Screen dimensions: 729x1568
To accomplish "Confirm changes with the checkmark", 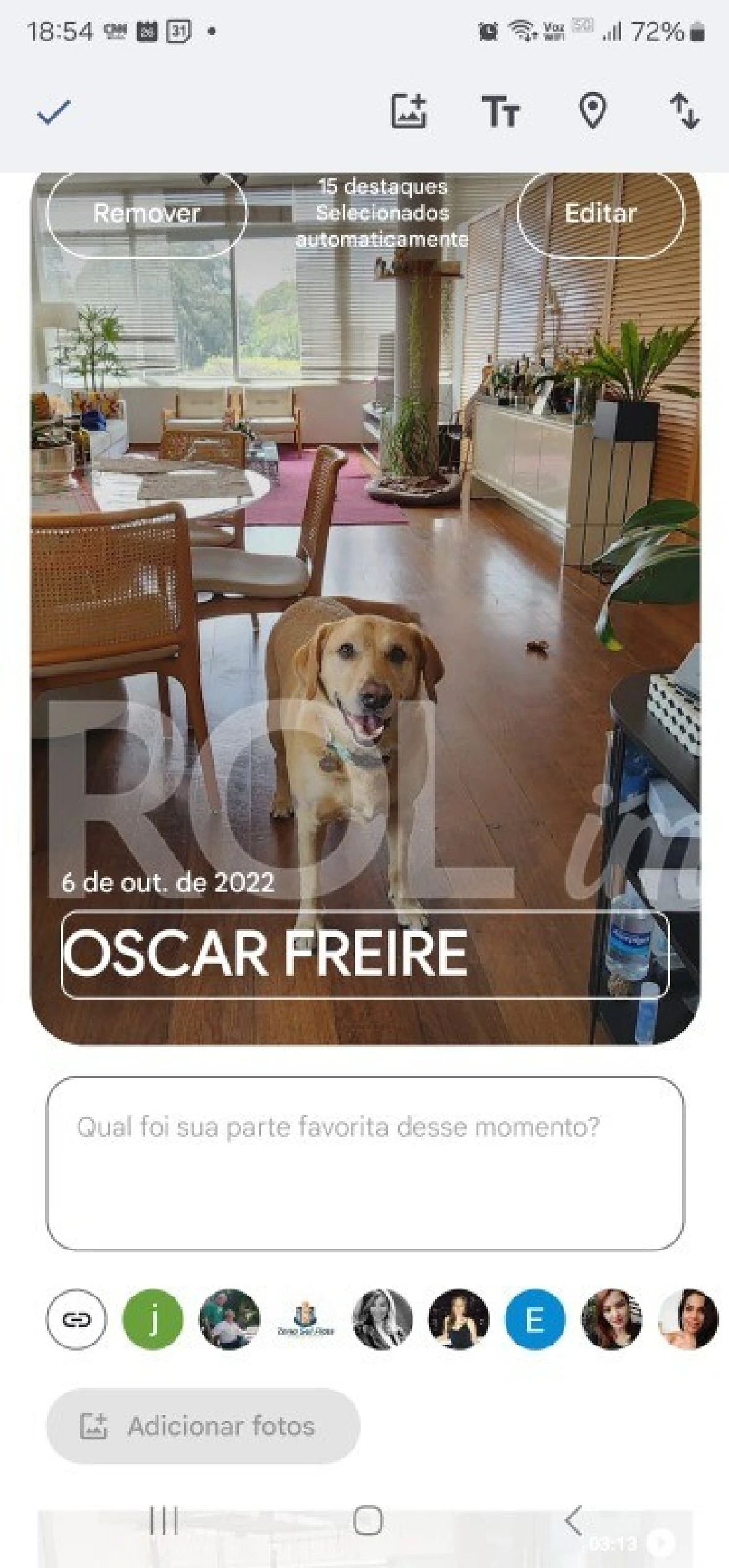I will [x=54, y=113].
